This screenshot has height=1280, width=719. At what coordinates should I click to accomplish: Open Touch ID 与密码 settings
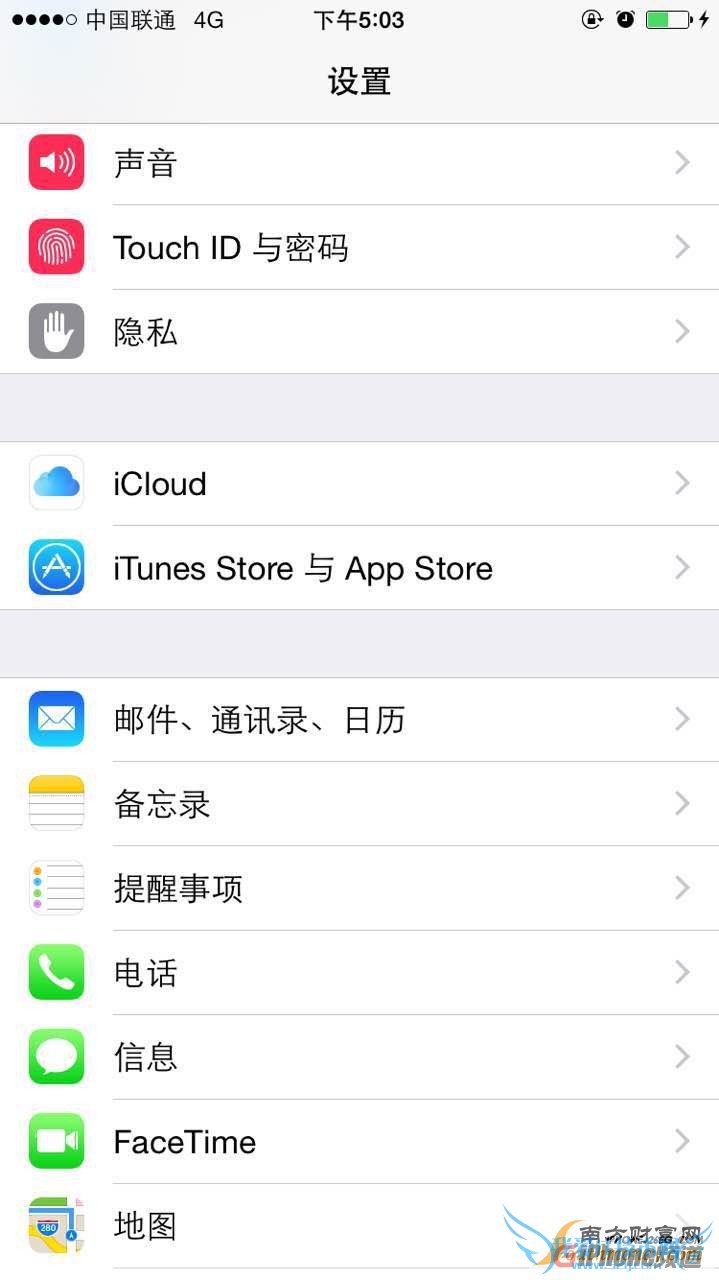tap(359, 247)
